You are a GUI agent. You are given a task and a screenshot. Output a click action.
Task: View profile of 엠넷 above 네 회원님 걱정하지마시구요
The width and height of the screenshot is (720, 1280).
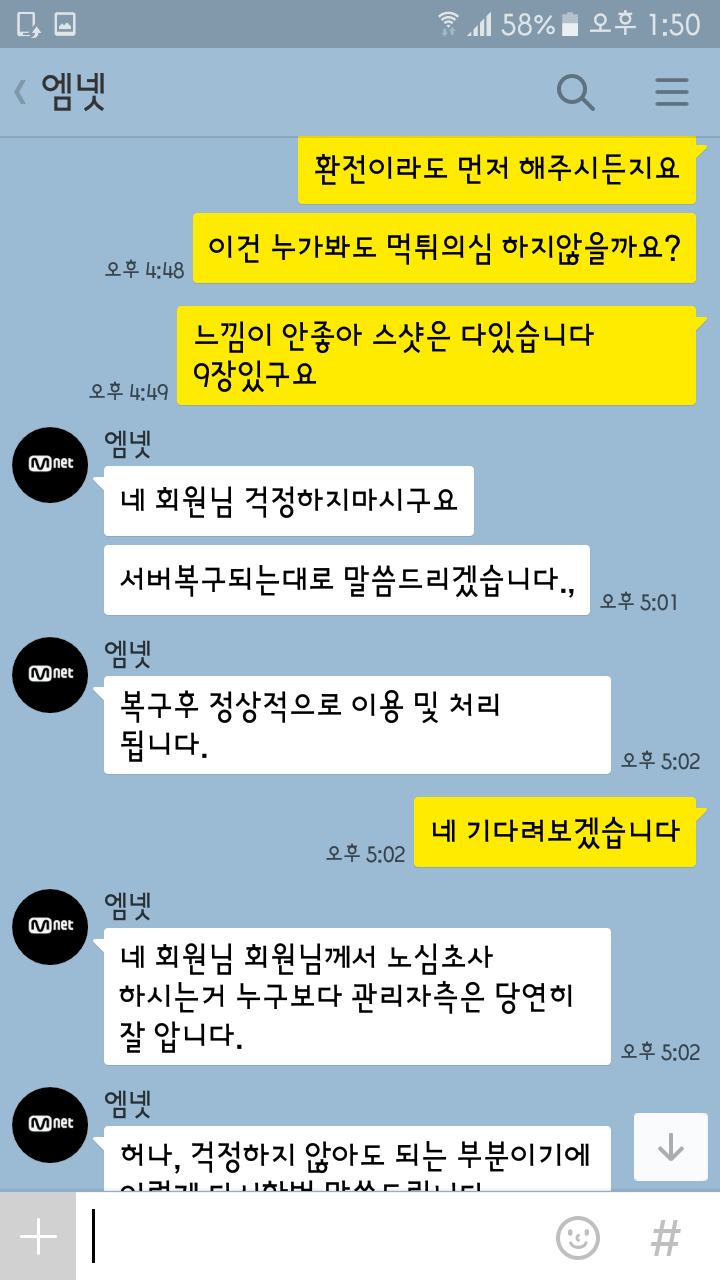[x=50, y=469]
